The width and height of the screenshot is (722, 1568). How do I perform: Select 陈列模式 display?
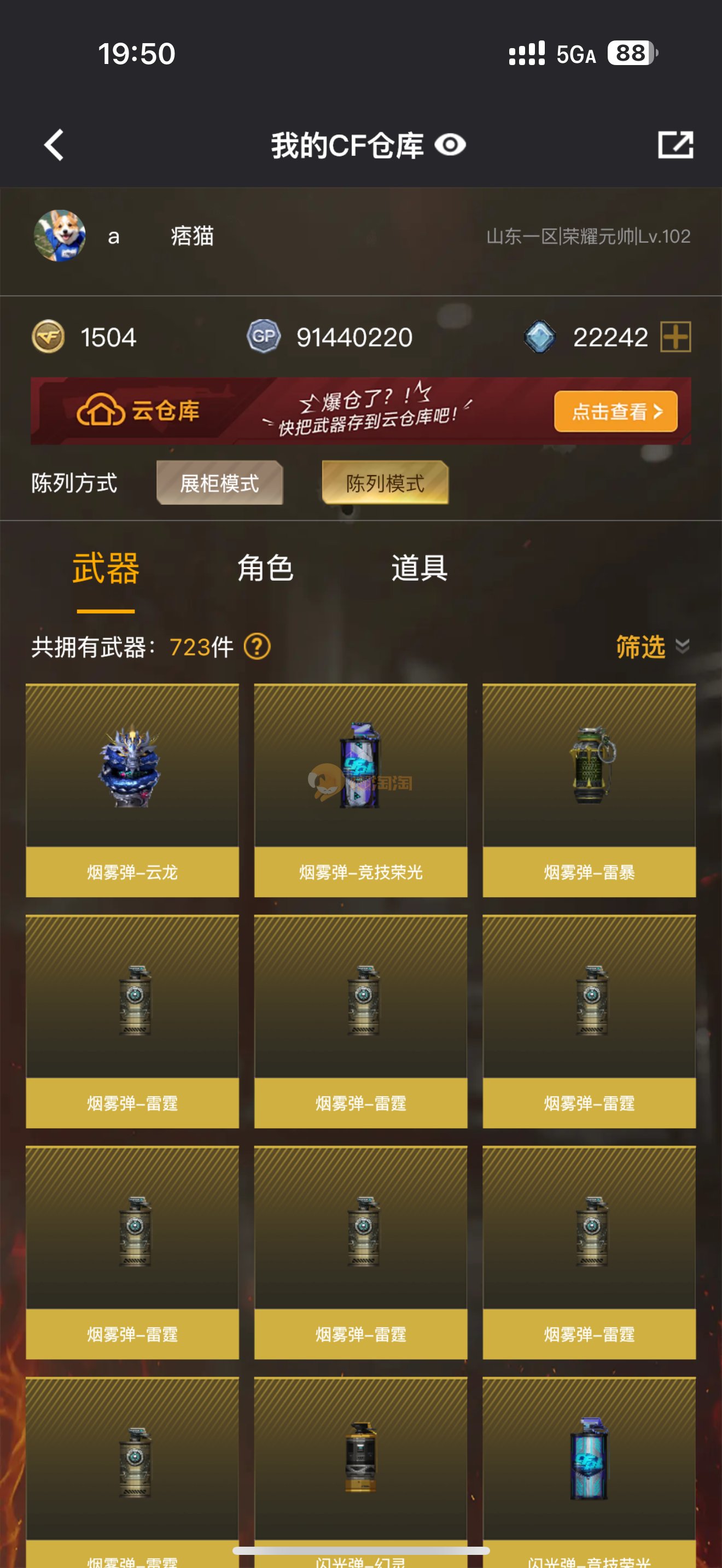click(x=385, y=483)
